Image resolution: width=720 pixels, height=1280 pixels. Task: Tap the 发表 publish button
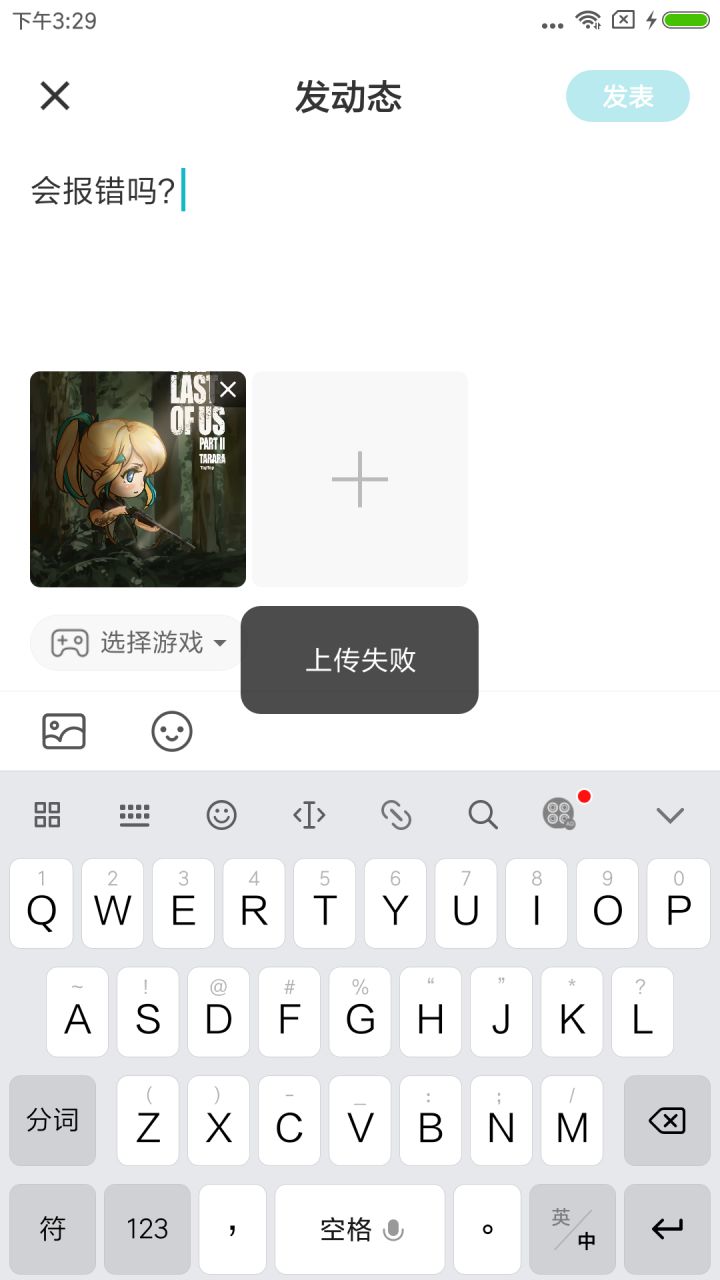627,96
